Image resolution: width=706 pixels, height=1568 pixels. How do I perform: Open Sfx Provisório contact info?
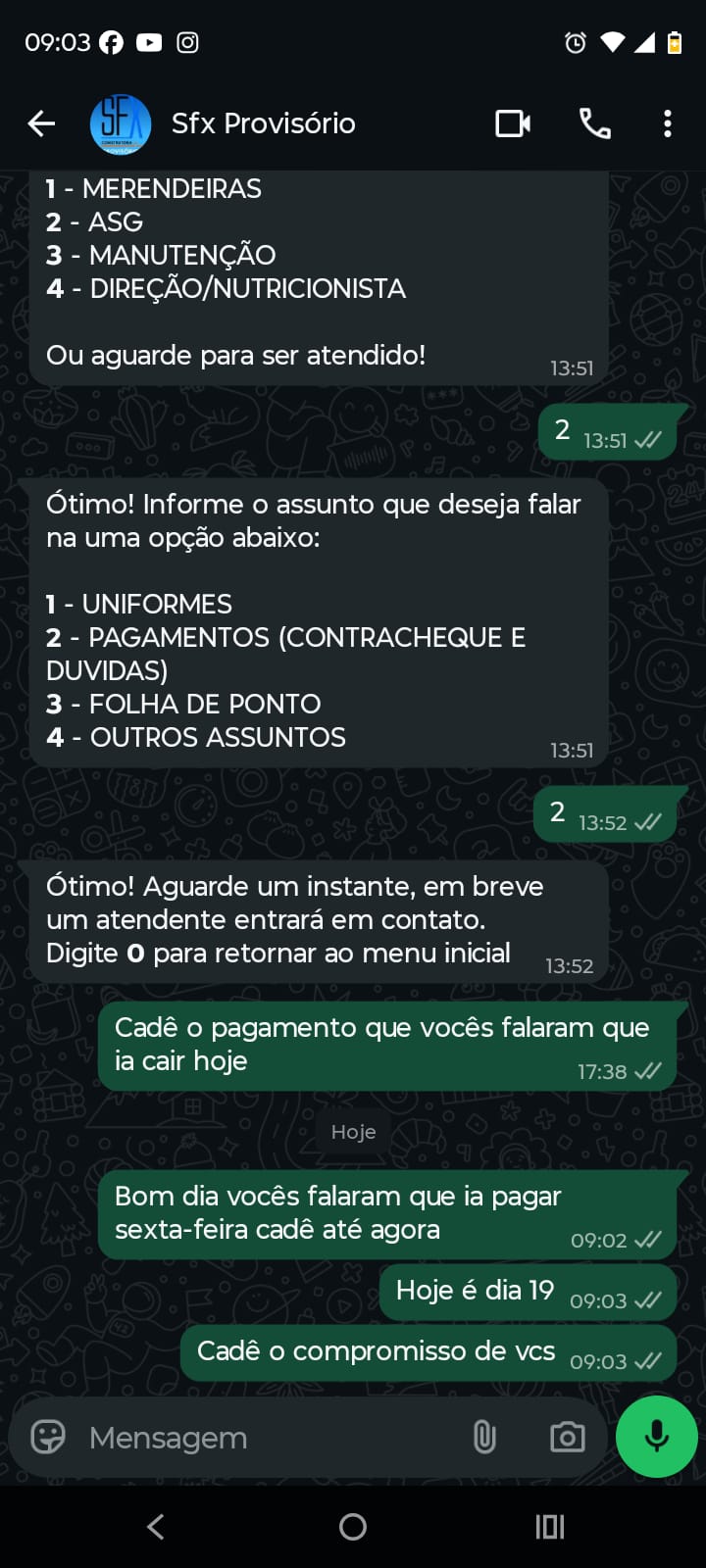coord(263,123)
